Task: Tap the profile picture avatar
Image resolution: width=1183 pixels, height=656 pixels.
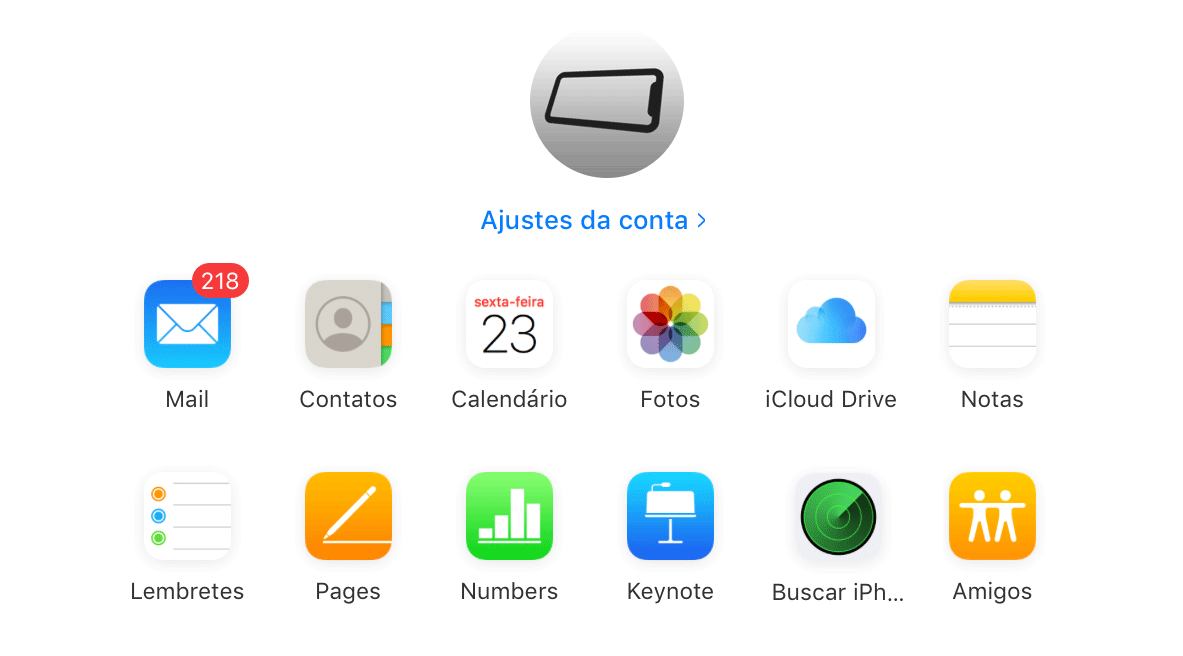Action: [x=606, y=101]
